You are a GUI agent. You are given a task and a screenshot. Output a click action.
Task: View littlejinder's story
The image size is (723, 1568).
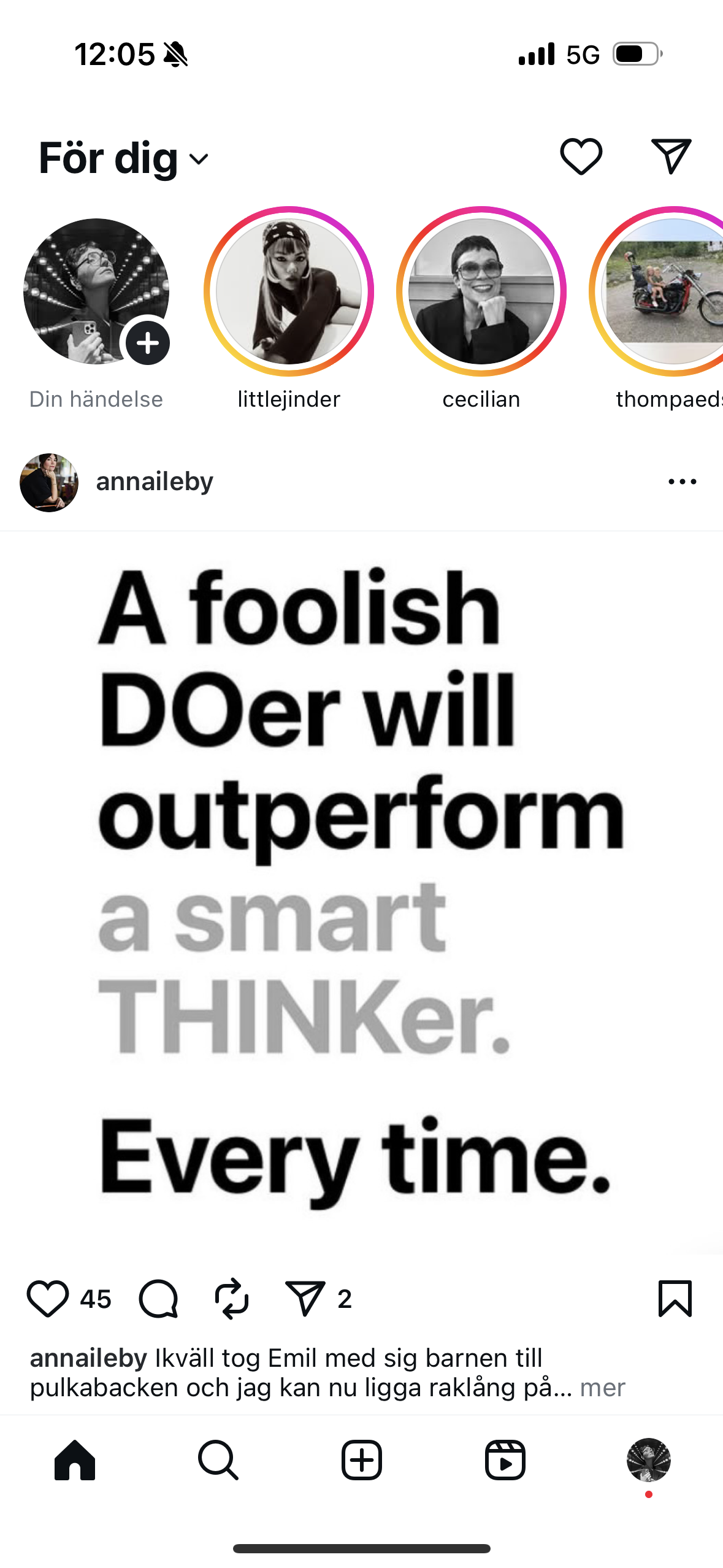[x=289, y=291]
